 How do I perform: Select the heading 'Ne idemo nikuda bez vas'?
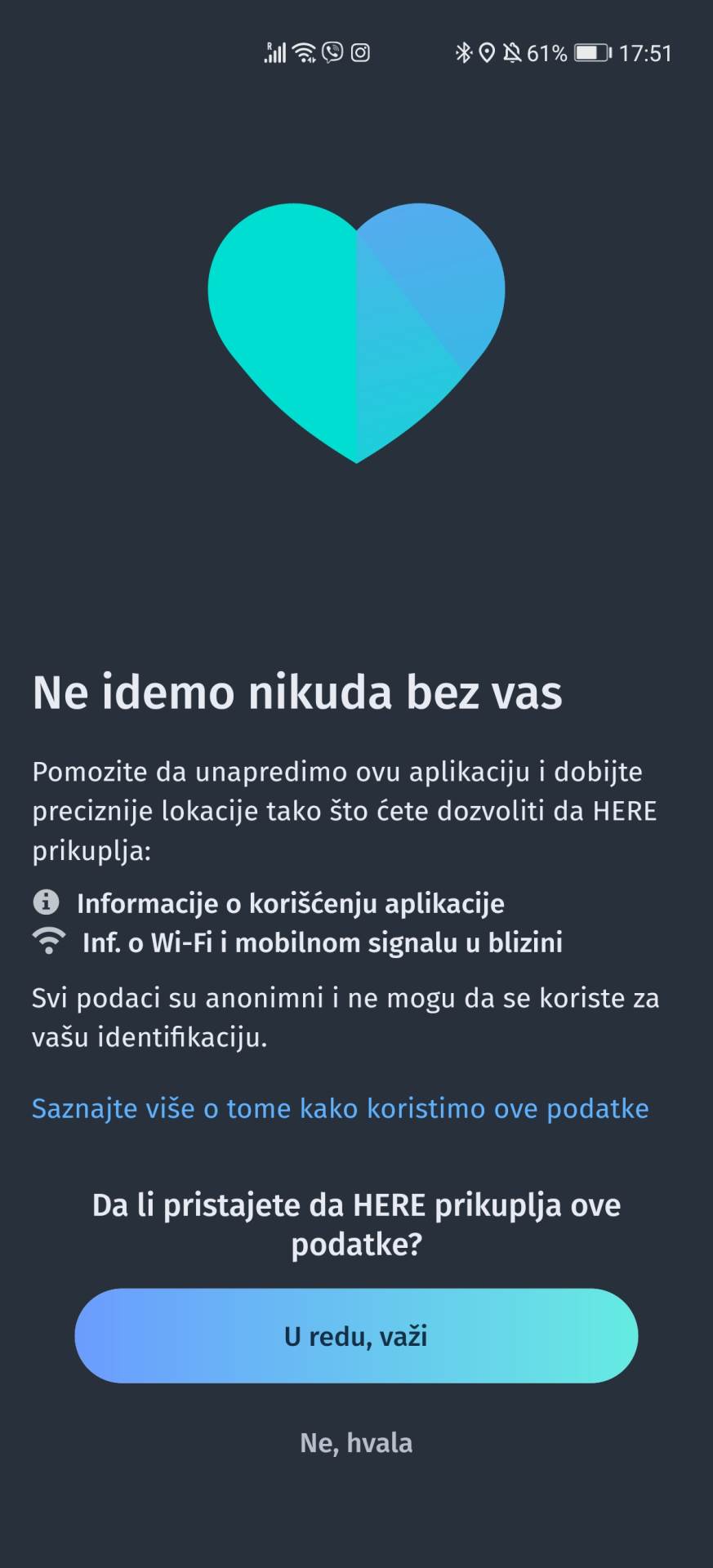point(297,693)
